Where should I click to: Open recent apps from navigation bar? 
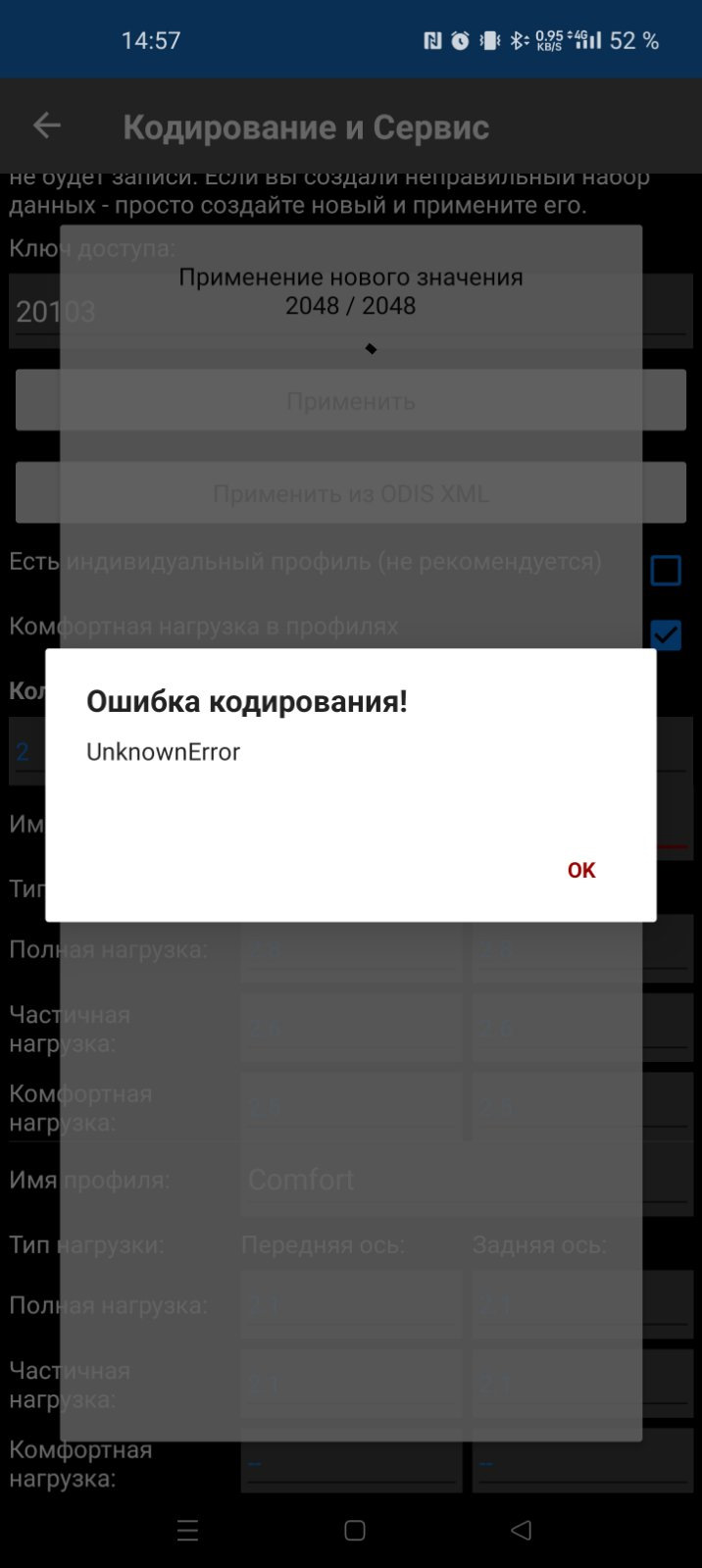tap(187, 1530)
